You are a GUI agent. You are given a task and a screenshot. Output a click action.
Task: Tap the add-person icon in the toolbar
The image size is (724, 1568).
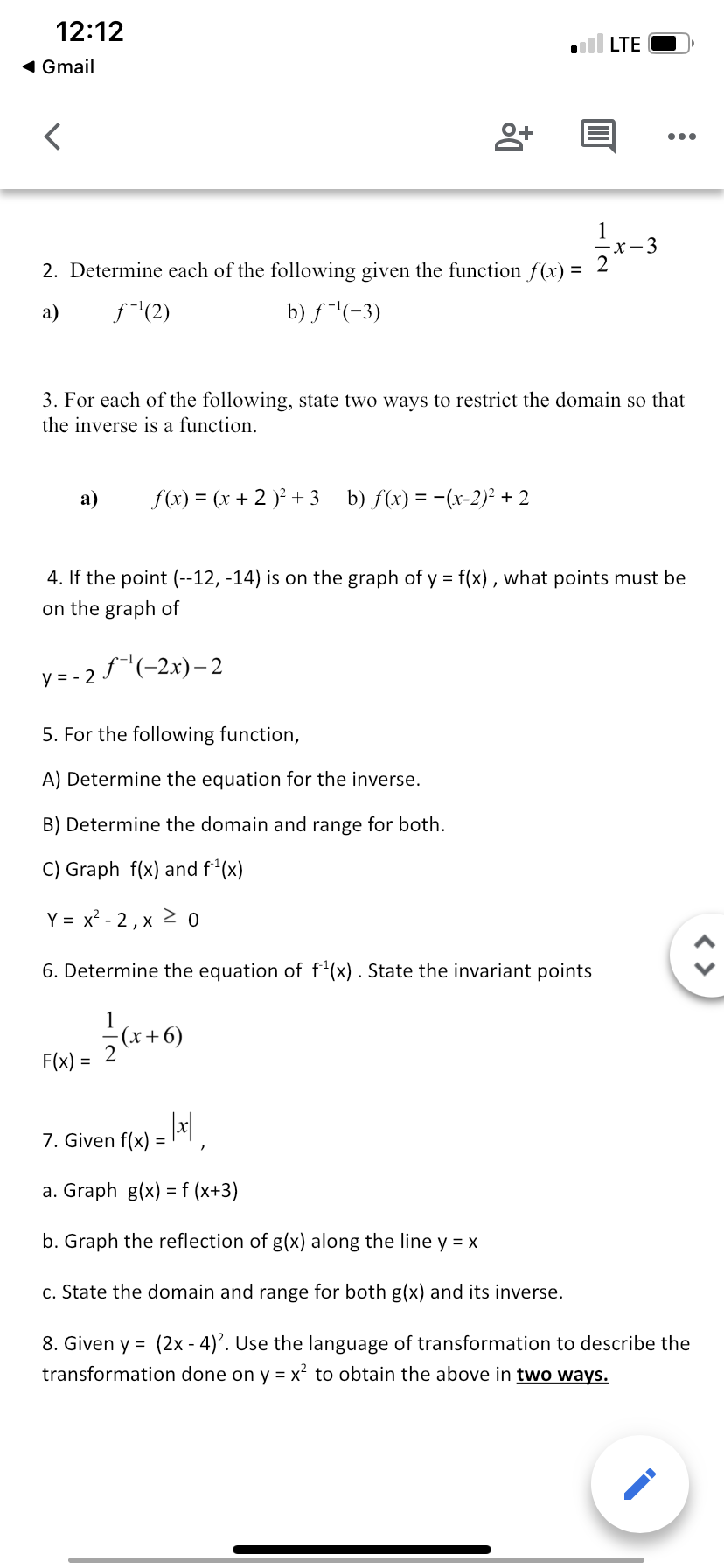coord(513,136)
